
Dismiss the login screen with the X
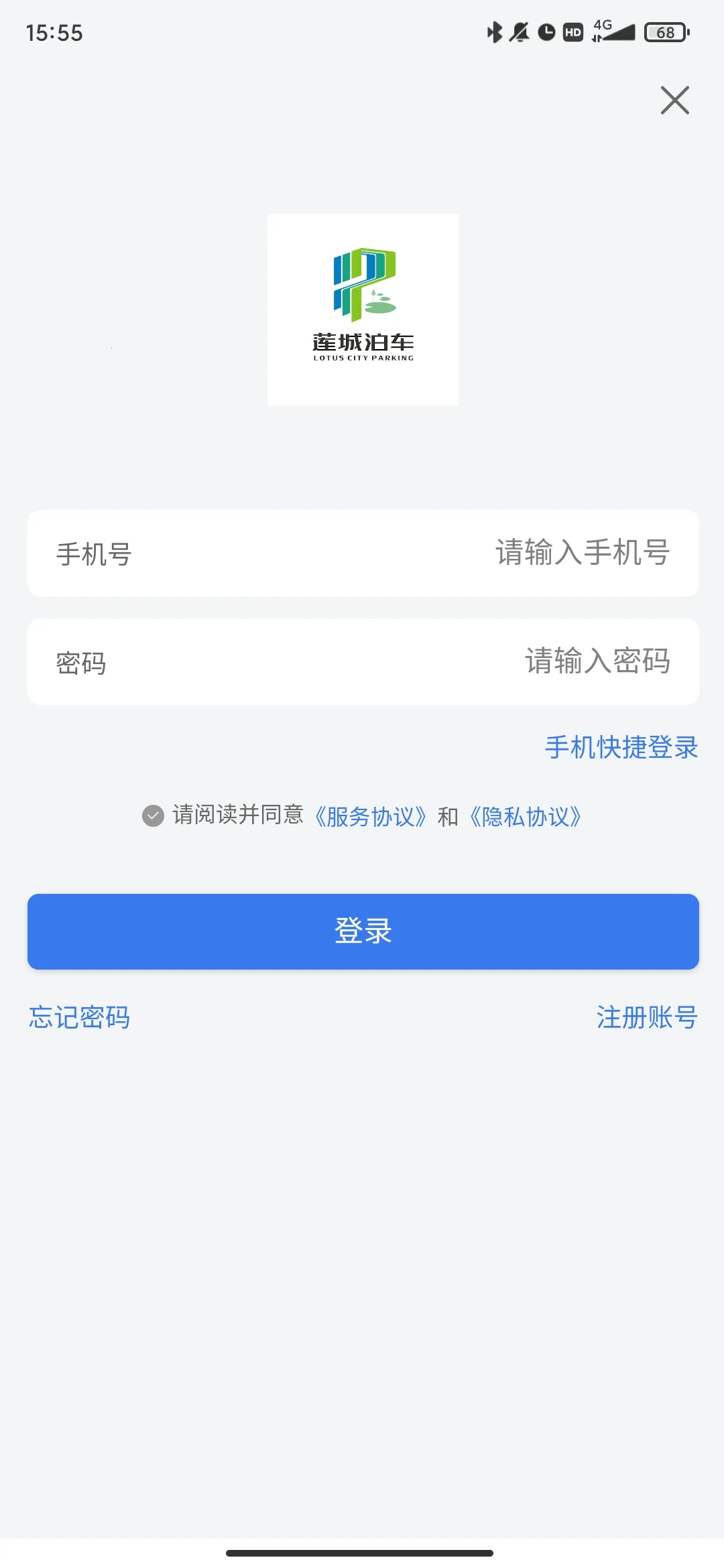point(674,101)
